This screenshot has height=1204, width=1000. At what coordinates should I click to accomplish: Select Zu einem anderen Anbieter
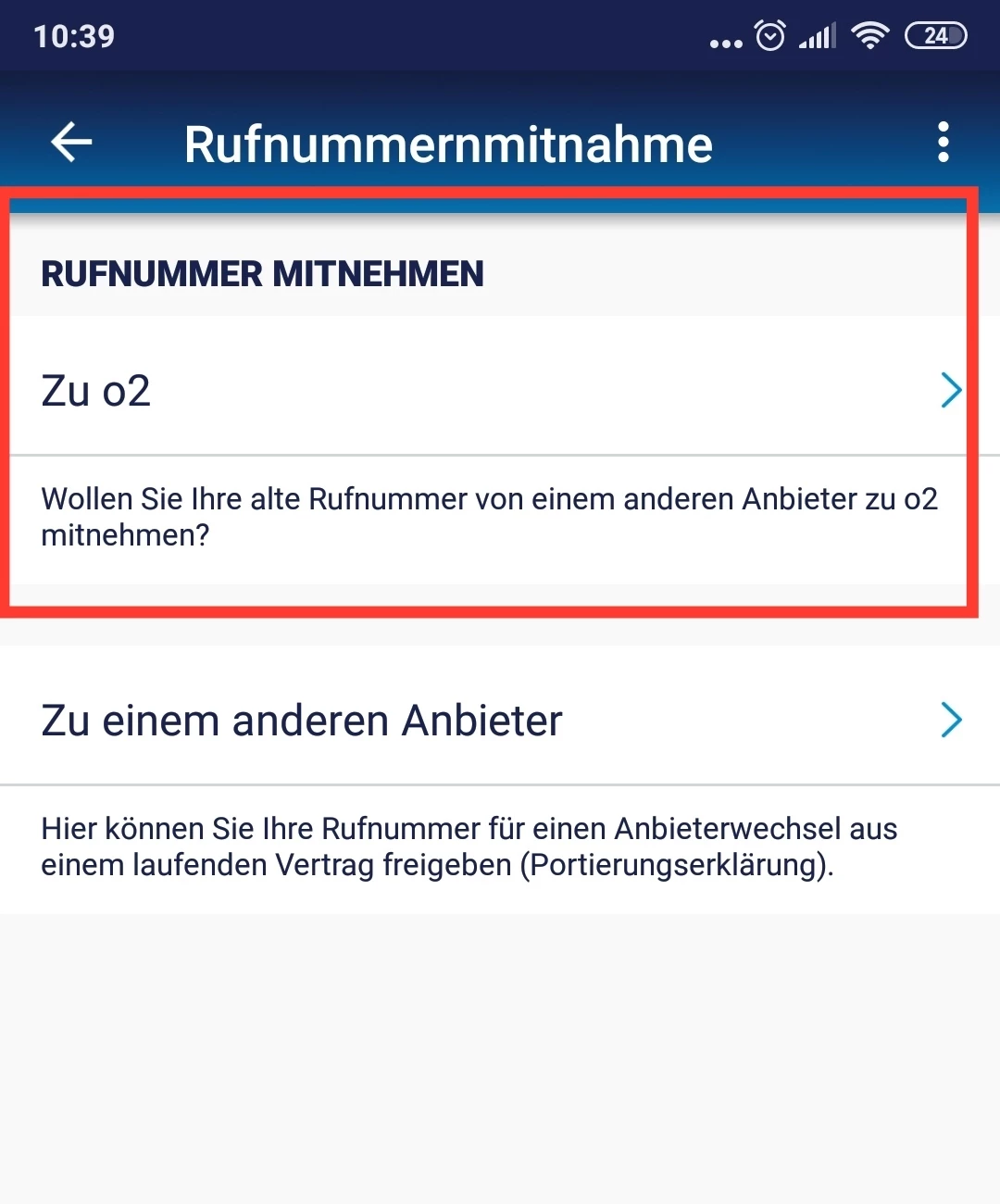(500, 720)
